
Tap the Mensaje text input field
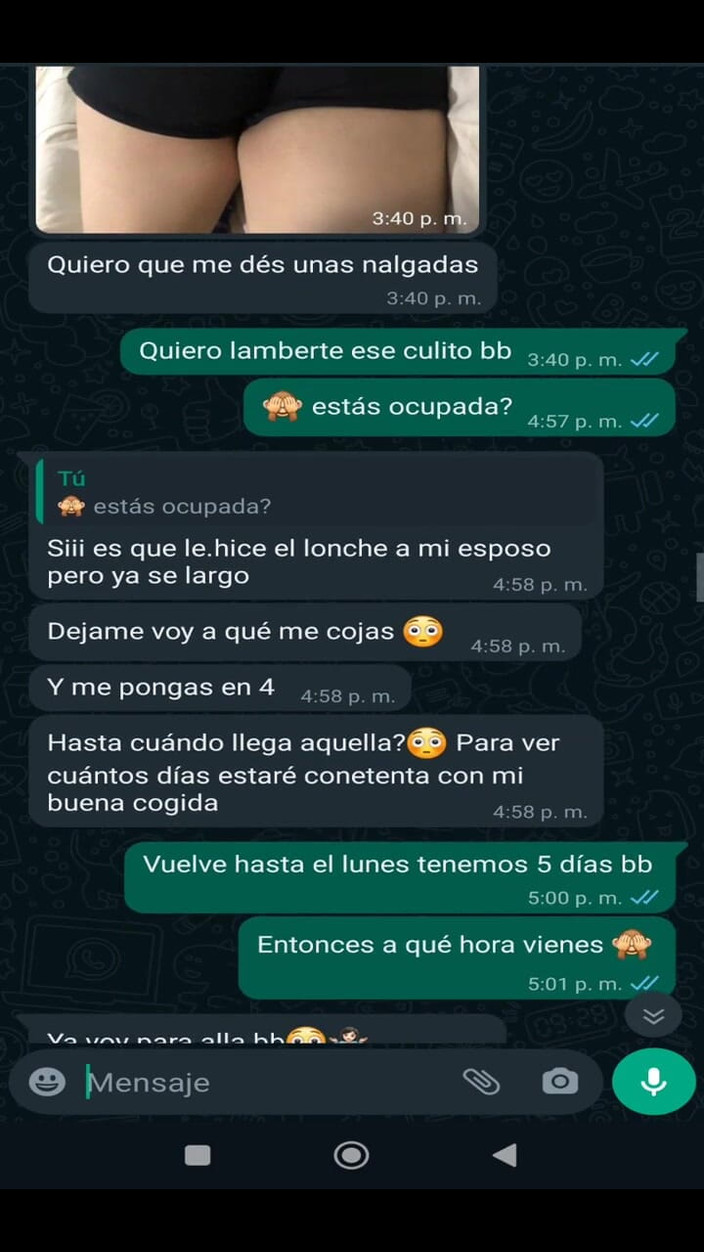click(x=260, y=1082)
